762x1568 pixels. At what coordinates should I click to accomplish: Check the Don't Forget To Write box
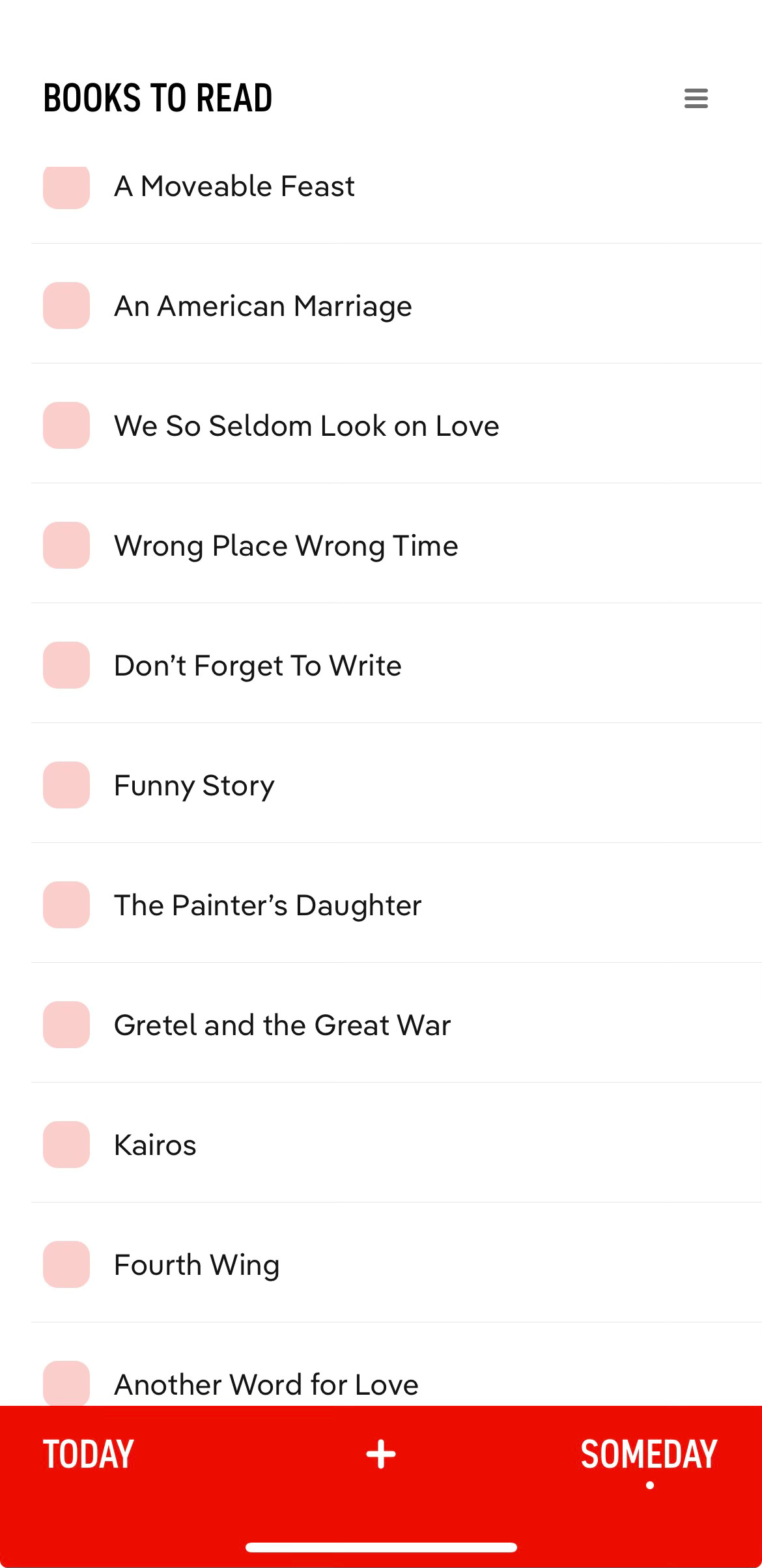tap(66, 665)
